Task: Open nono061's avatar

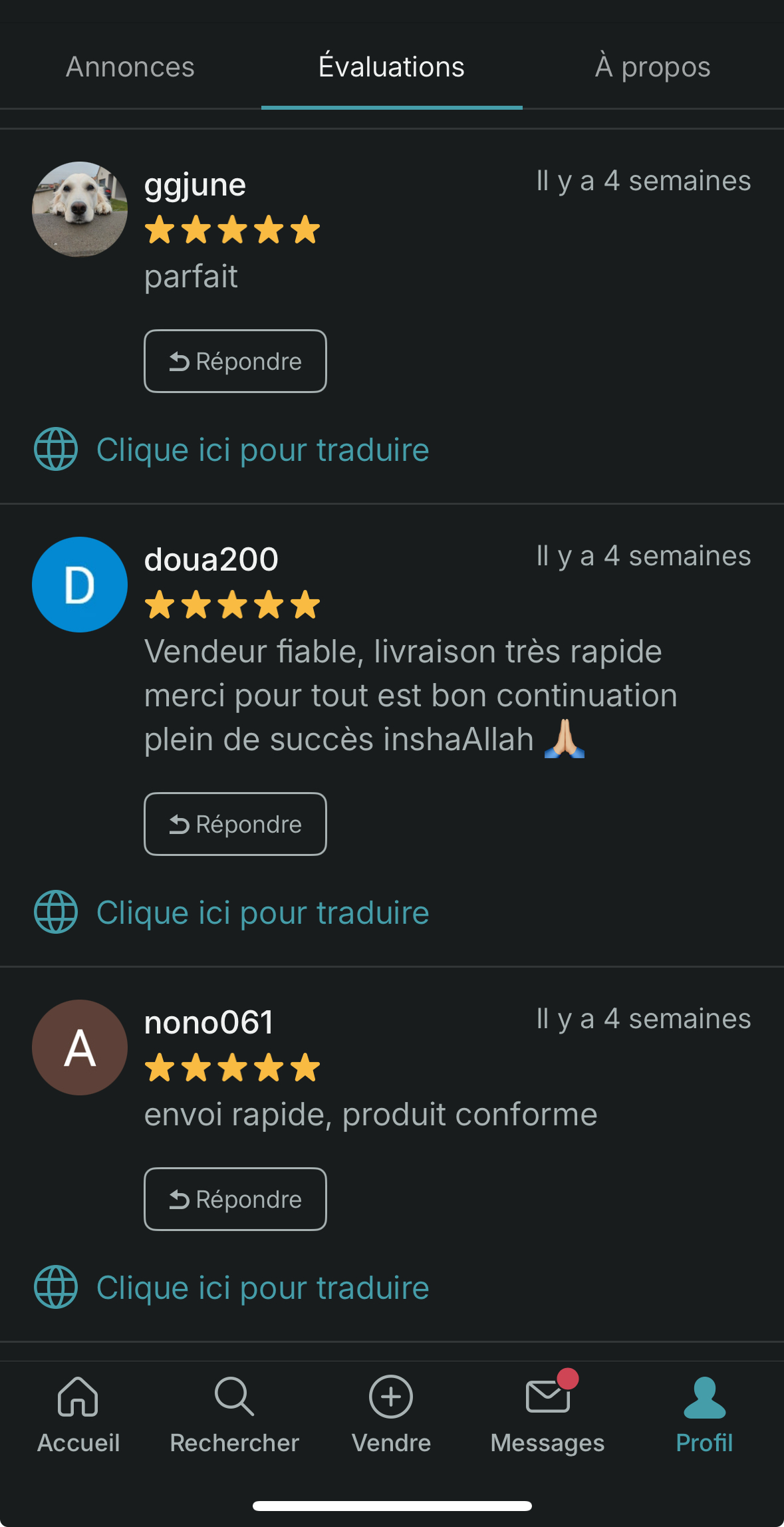Action: coord(80,1047)
